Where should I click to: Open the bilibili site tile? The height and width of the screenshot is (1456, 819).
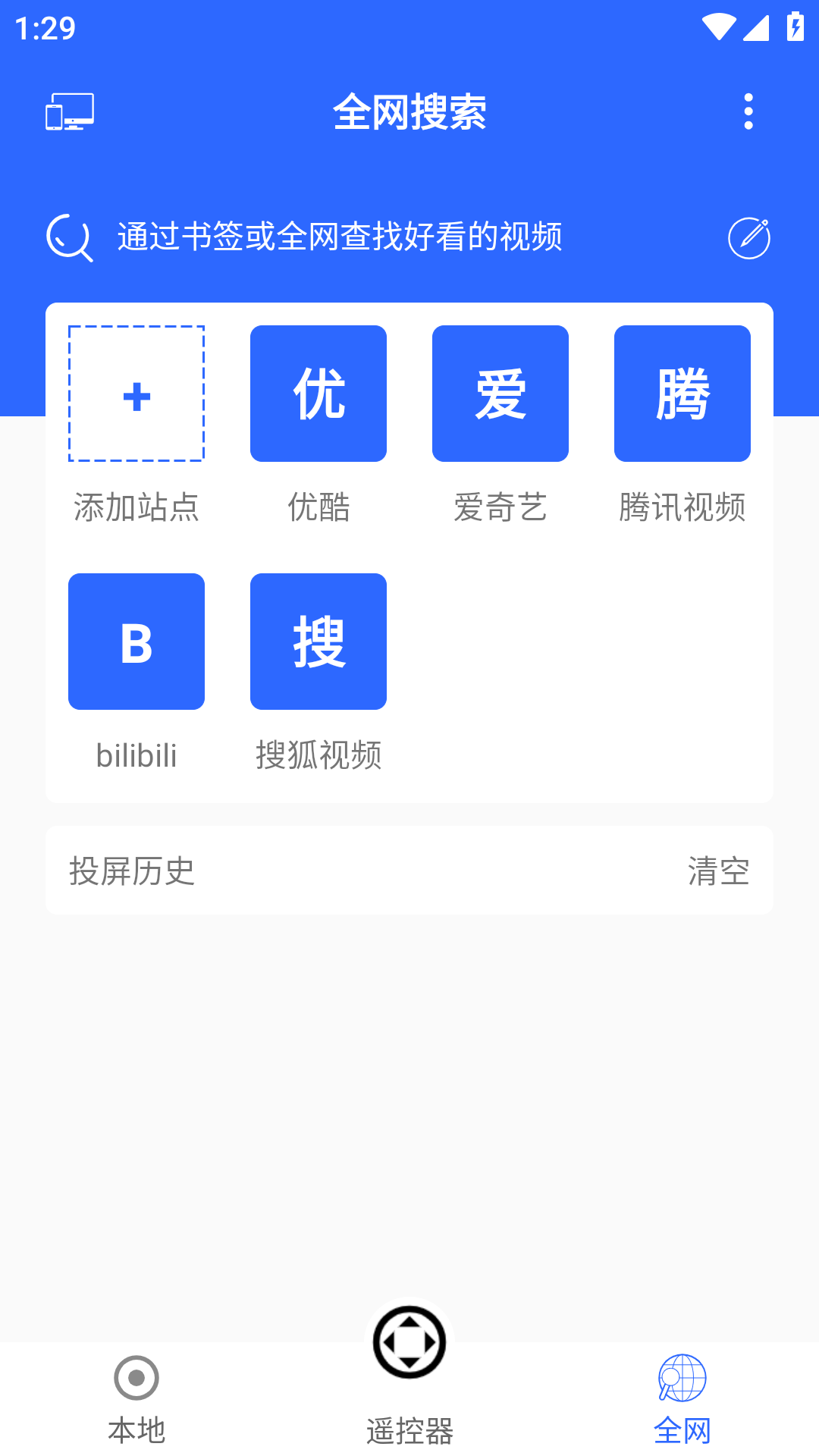click(136, 642)
